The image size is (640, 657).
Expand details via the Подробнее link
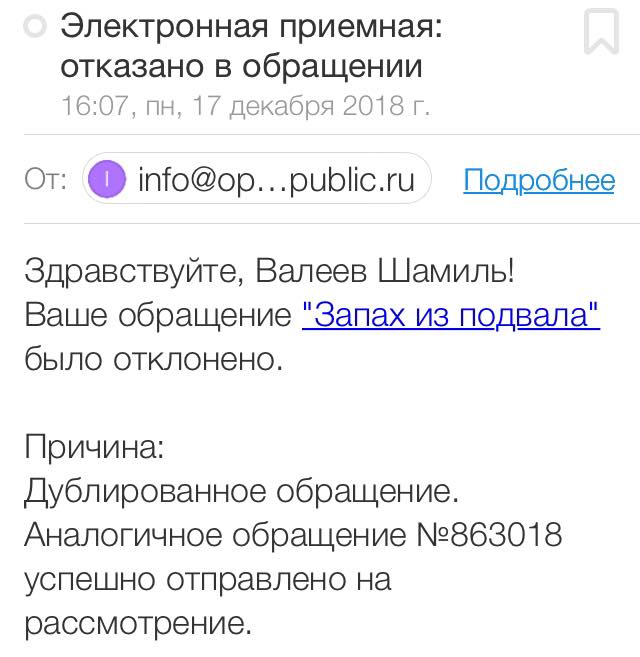tap(538, 181)
